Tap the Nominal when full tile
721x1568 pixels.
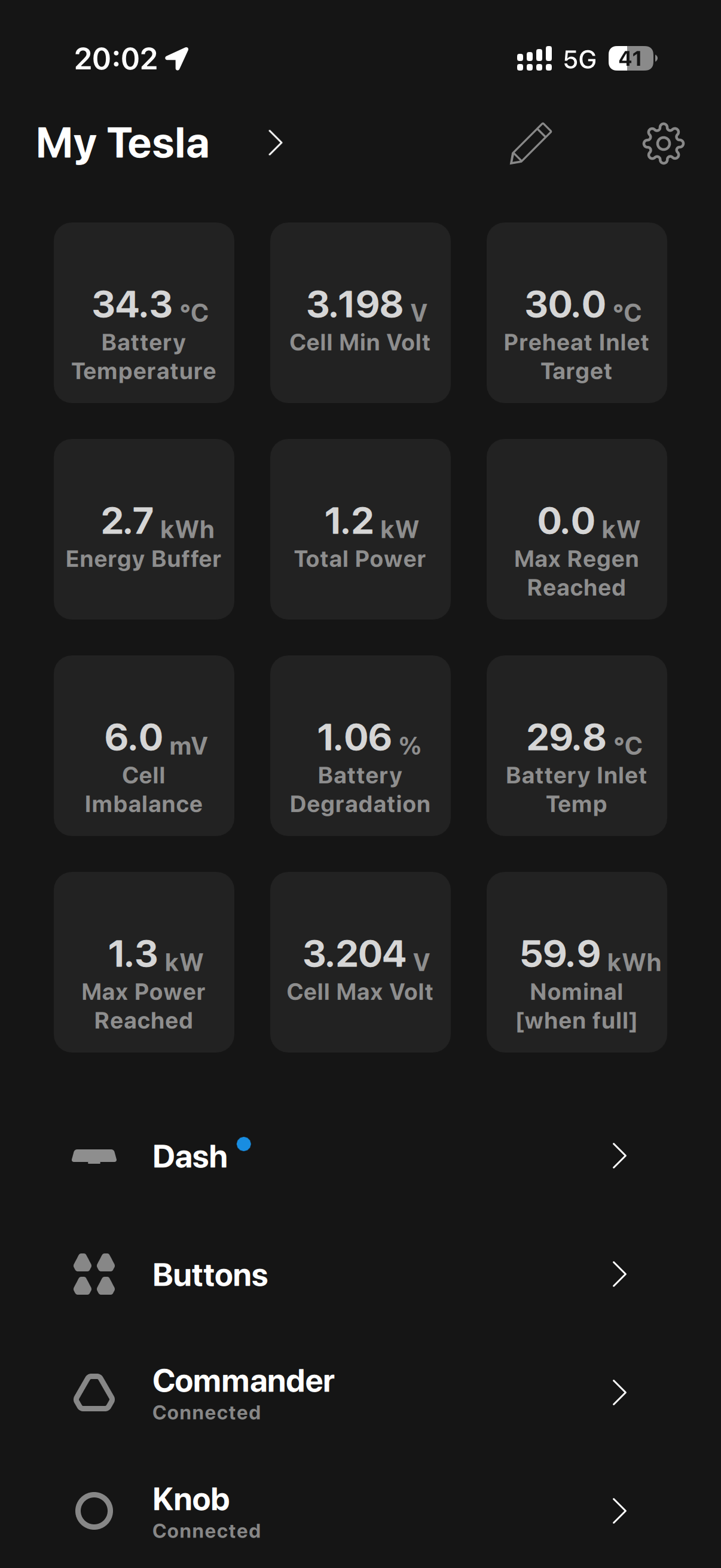click(x=577, y=962)
